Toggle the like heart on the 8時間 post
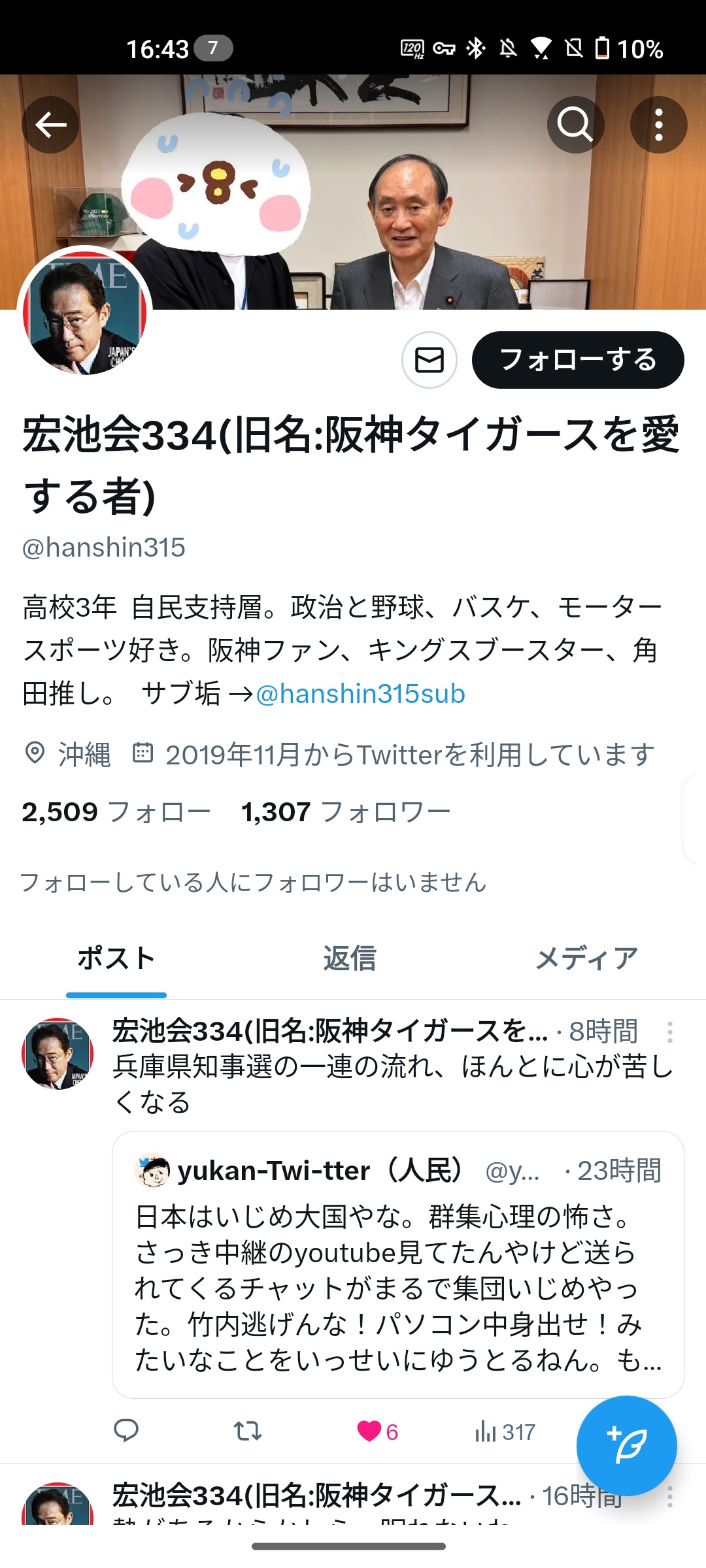 tap(369, 1431)
